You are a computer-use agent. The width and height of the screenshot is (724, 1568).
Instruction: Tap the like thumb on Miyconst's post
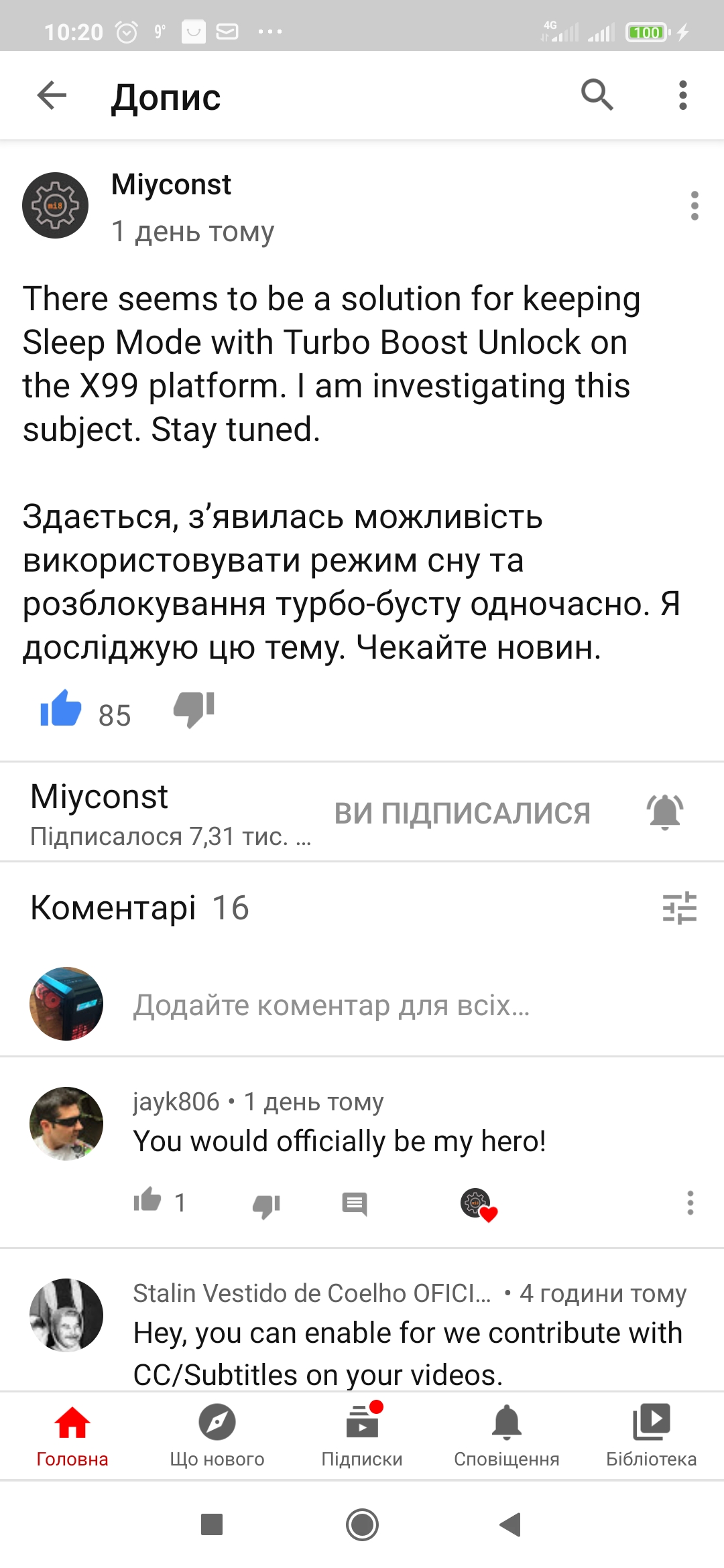pos(61,709)
